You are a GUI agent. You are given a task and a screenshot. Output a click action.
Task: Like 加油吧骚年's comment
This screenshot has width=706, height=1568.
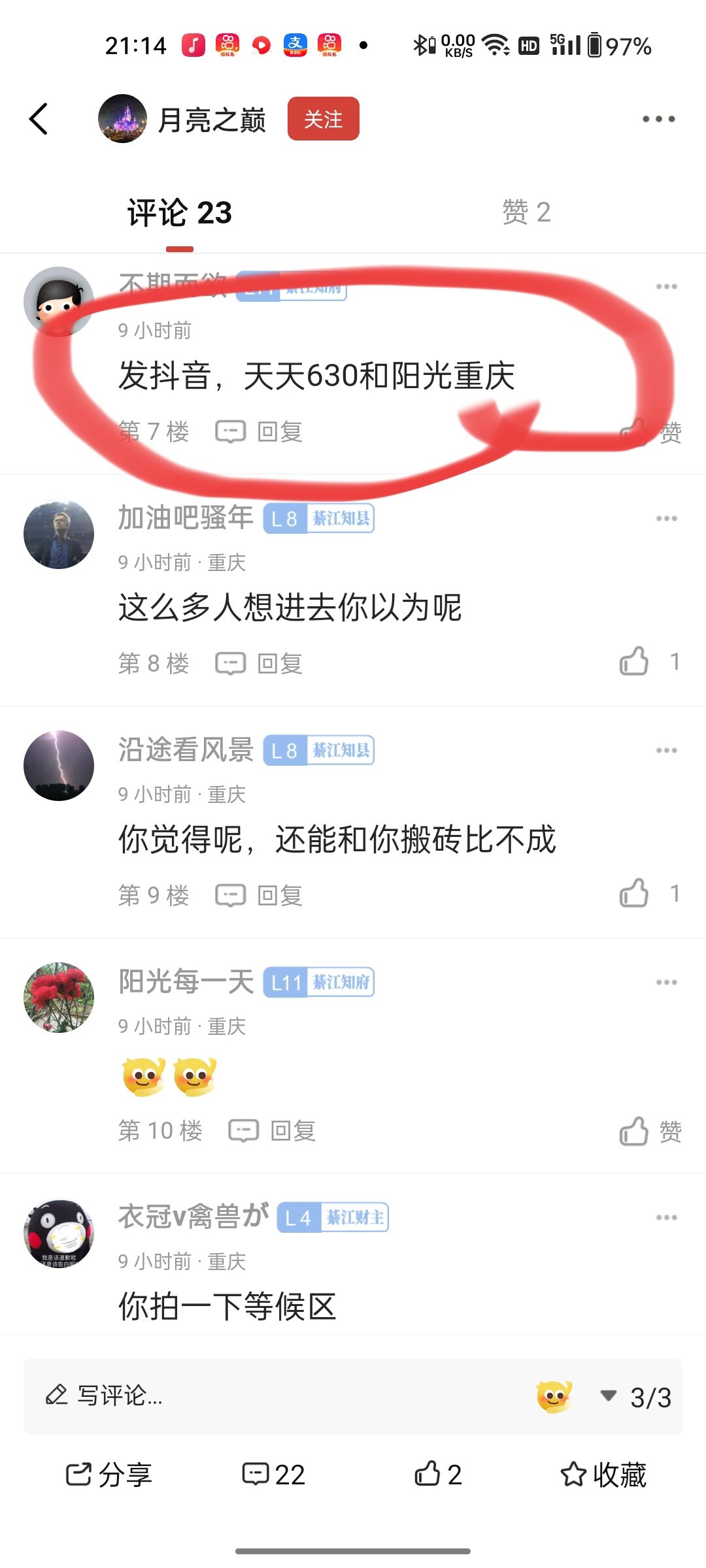coord(634,662)
